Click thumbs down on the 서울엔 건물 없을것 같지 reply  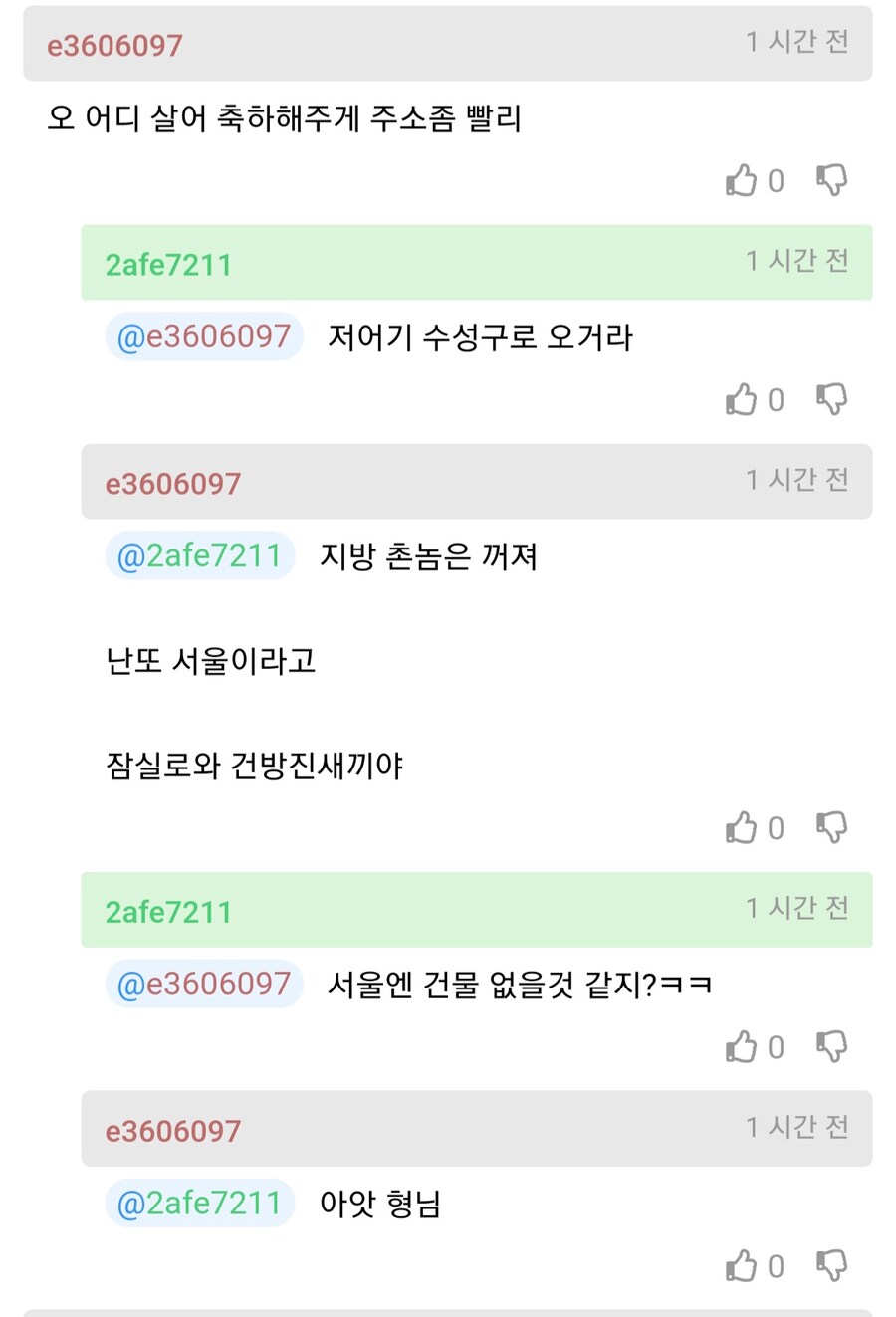tap(832, 1046)
